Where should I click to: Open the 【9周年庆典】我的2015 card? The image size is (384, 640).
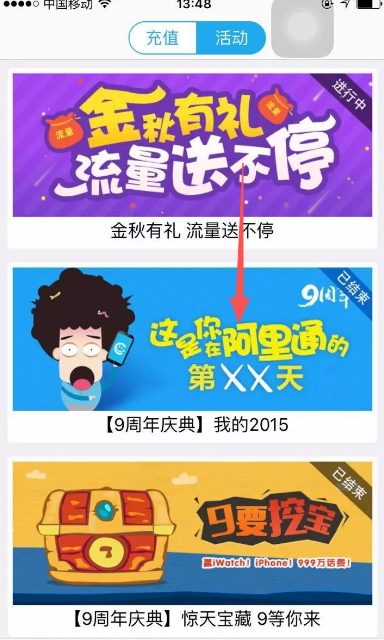click(x=192, y=353)
